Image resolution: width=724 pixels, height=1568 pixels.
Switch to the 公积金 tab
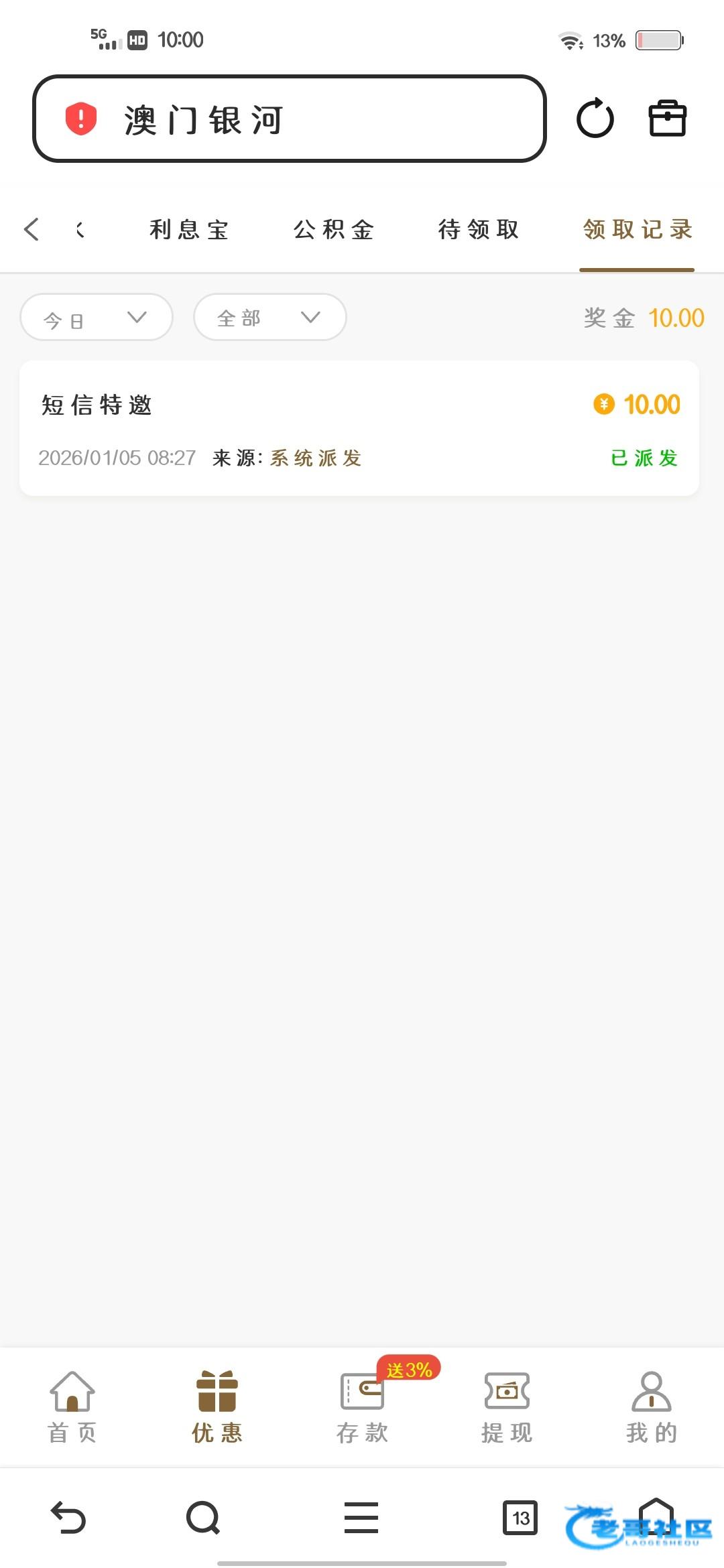pyautogui.click(x=334, y=230)
